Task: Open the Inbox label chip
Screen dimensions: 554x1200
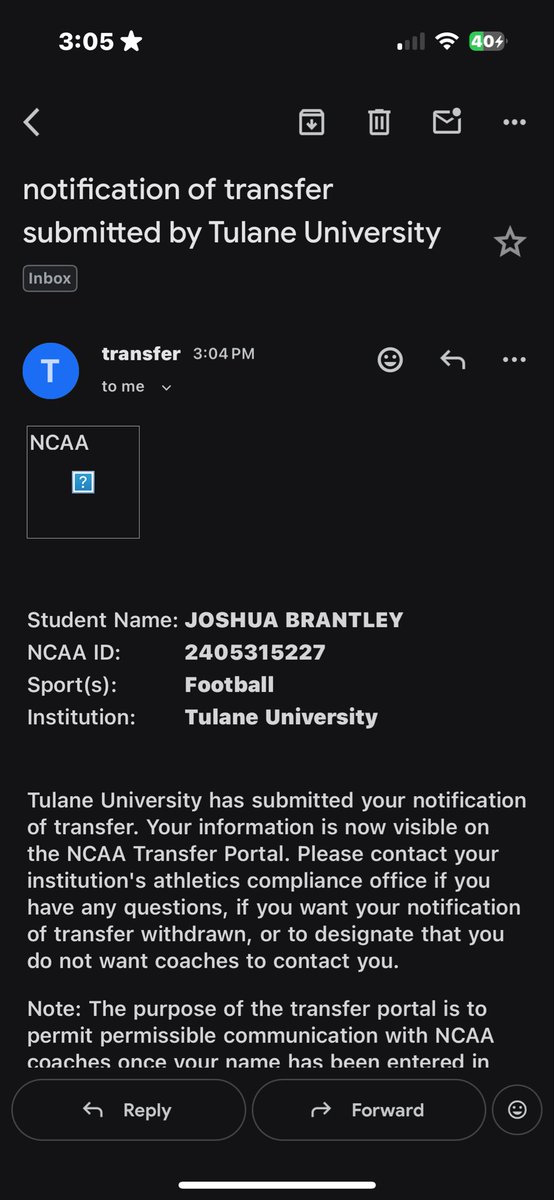Action: [50, 278]
